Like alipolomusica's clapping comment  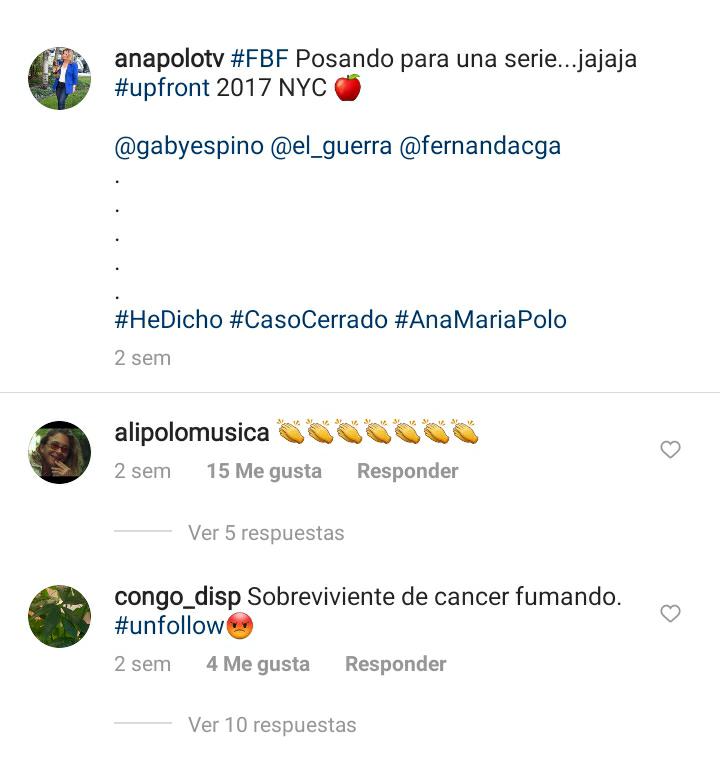coord(670,450)
